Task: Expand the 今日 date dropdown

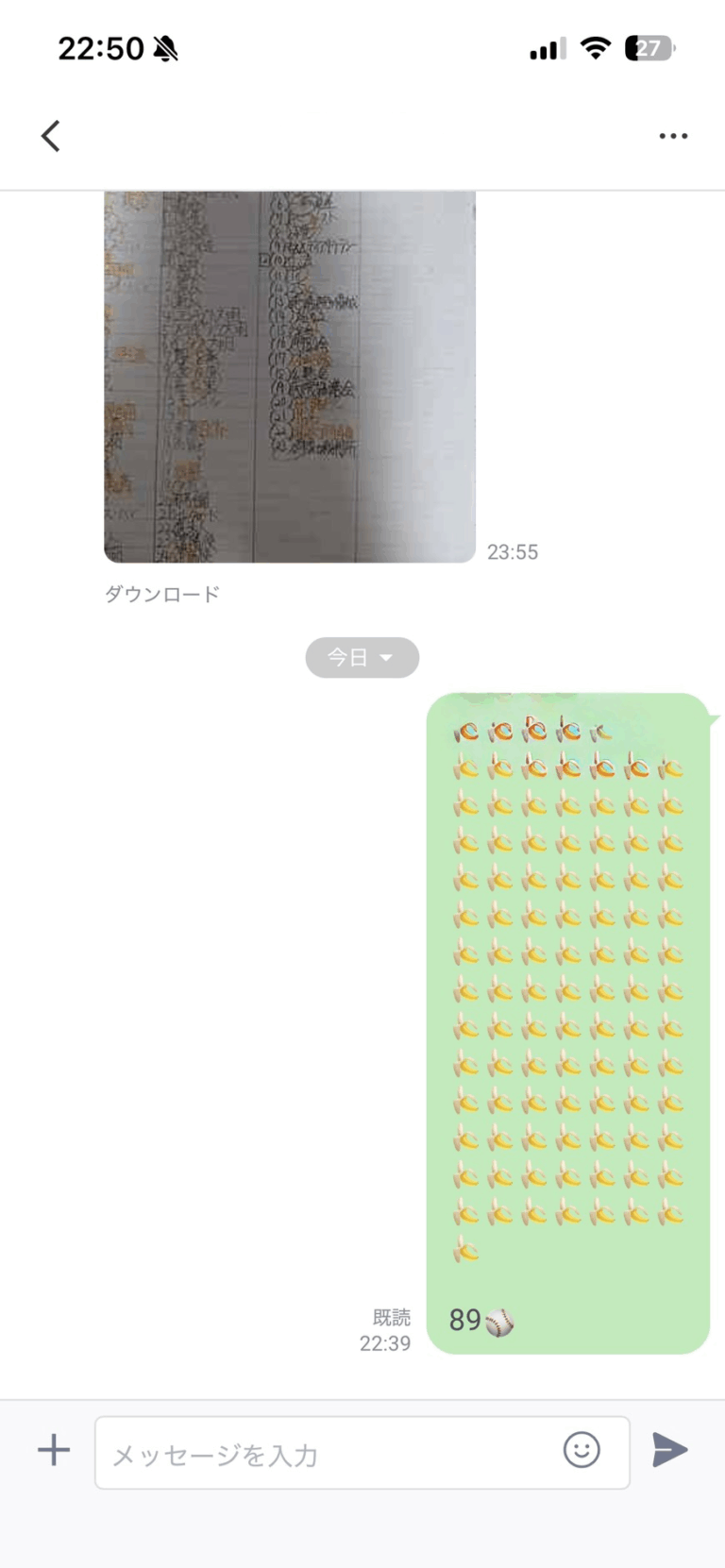Action: [362, 657]
